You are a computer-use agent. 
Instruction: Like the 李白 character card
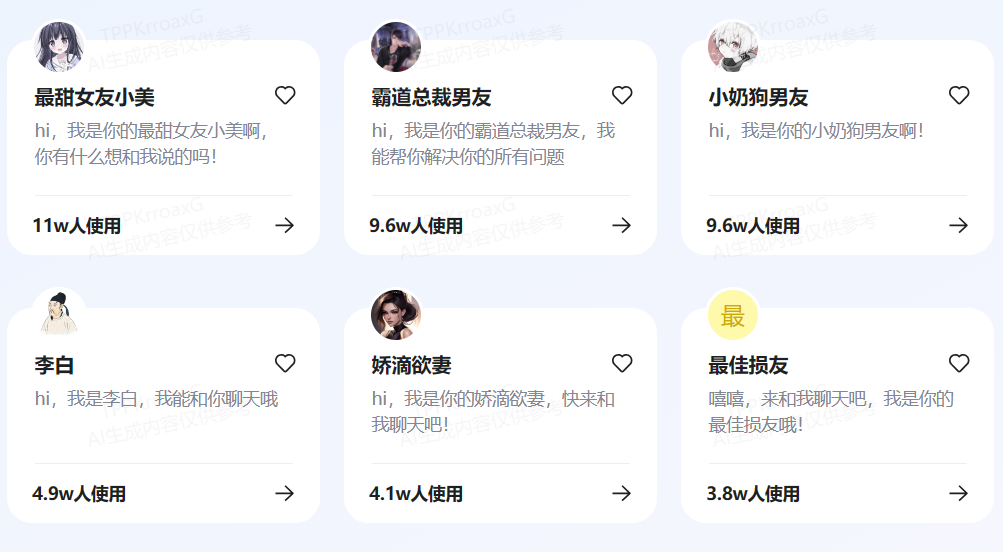pyautogui.click(x=285, y=364)
